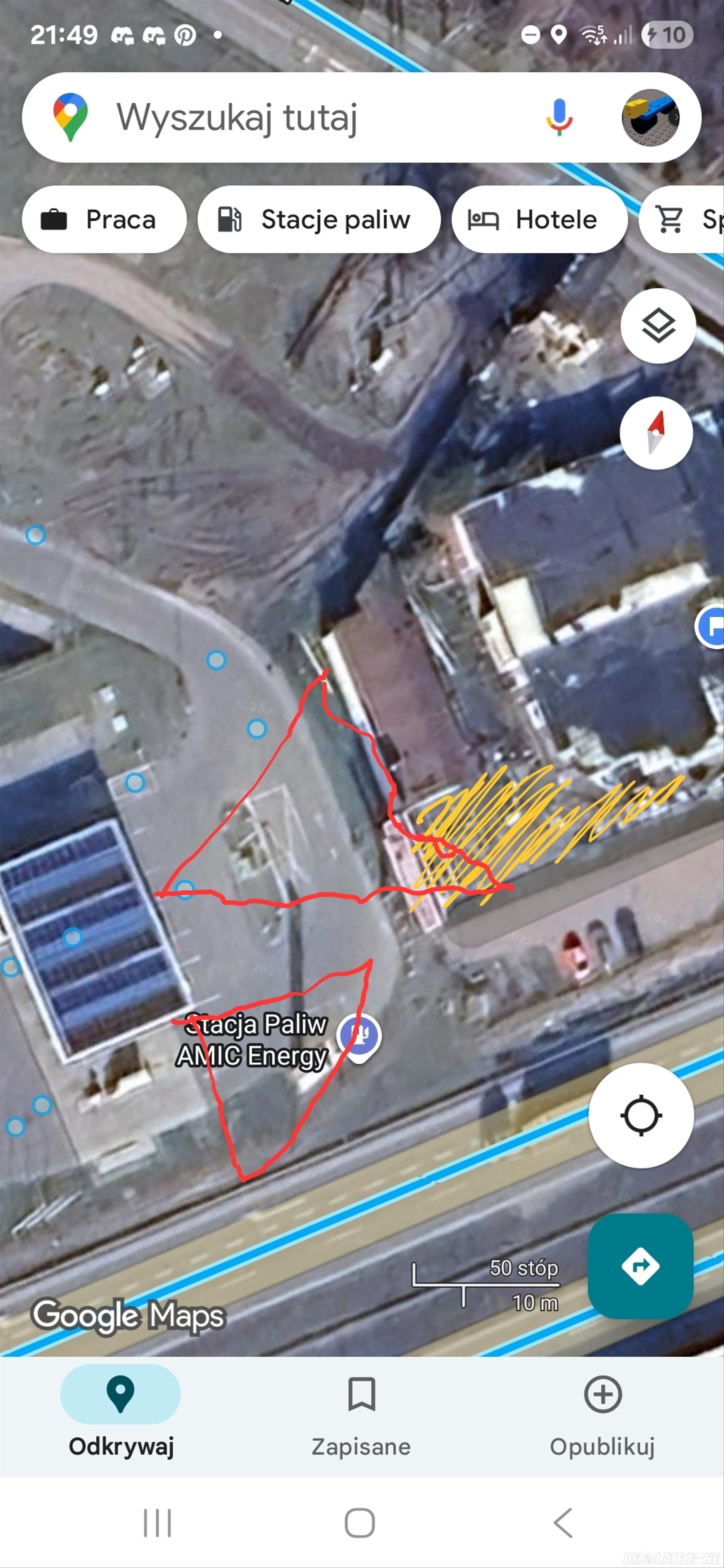Open Stacja Paliw AMIC Energy marker
Image resolution: width=724 pixels, height=1568 pixels.
pyautogui.click(x=359, y=1035)
